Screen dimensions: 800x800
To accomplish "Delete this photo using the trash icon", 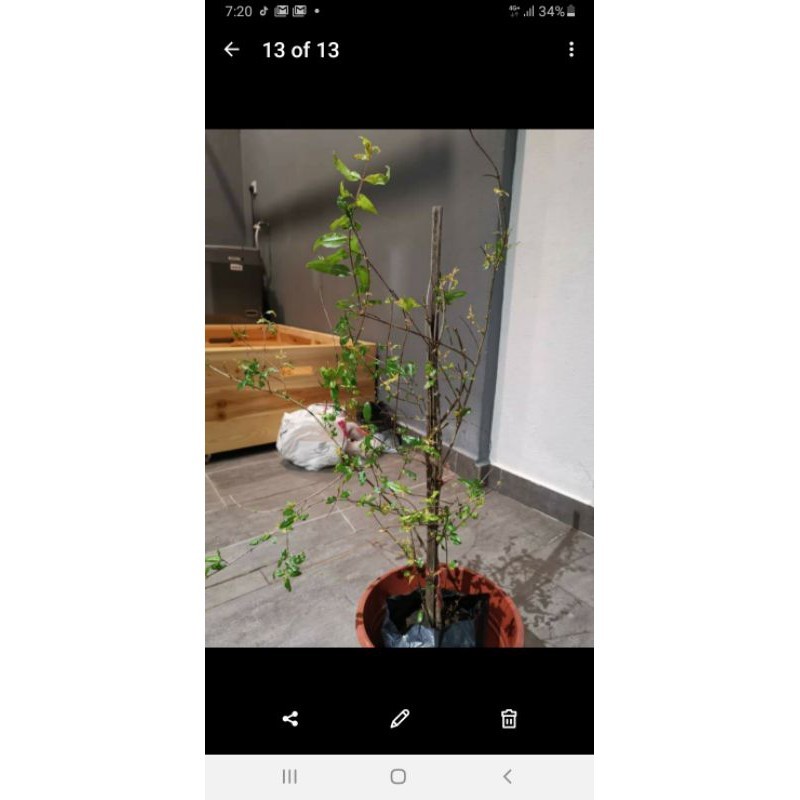I will 509,718.
